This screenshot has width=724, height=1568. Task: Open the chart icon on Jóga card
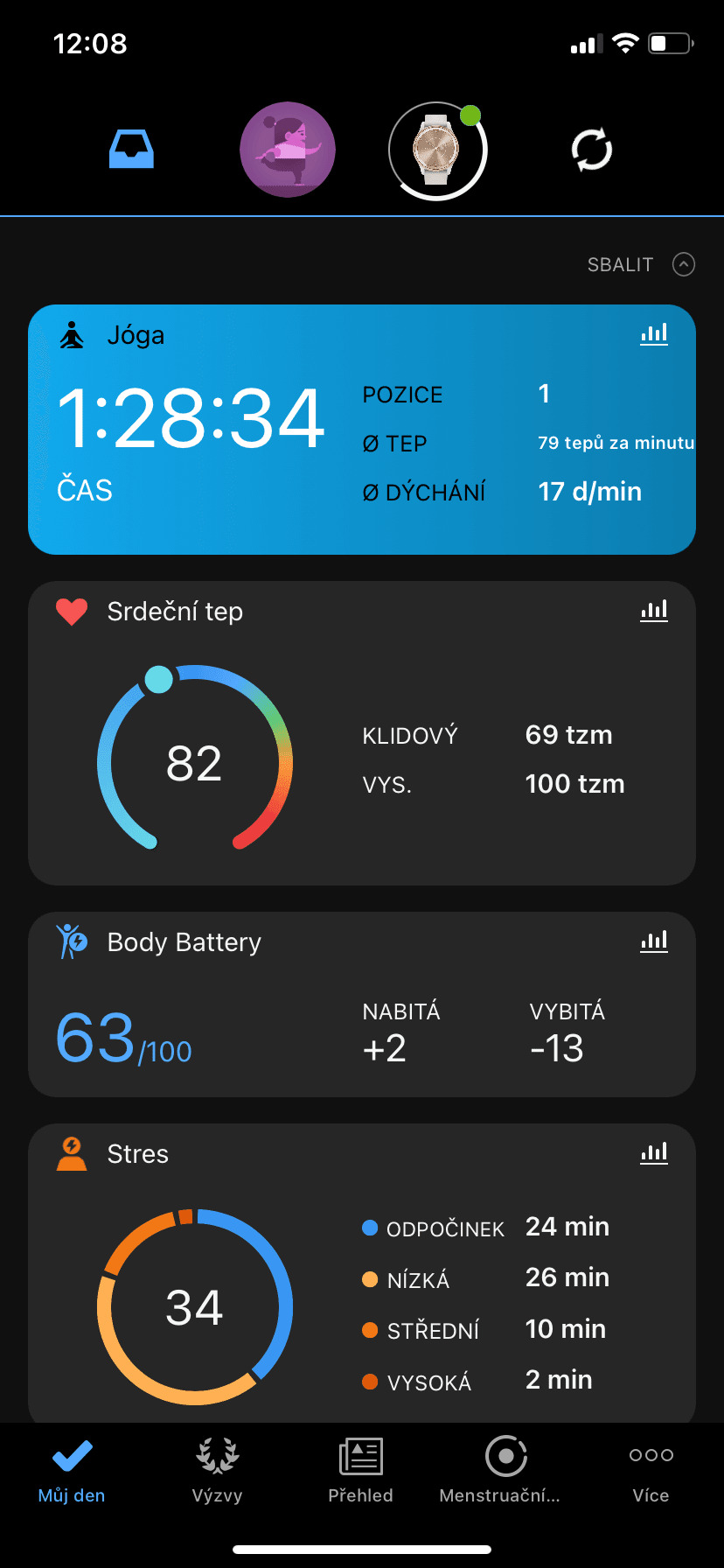tap(654, 334)
